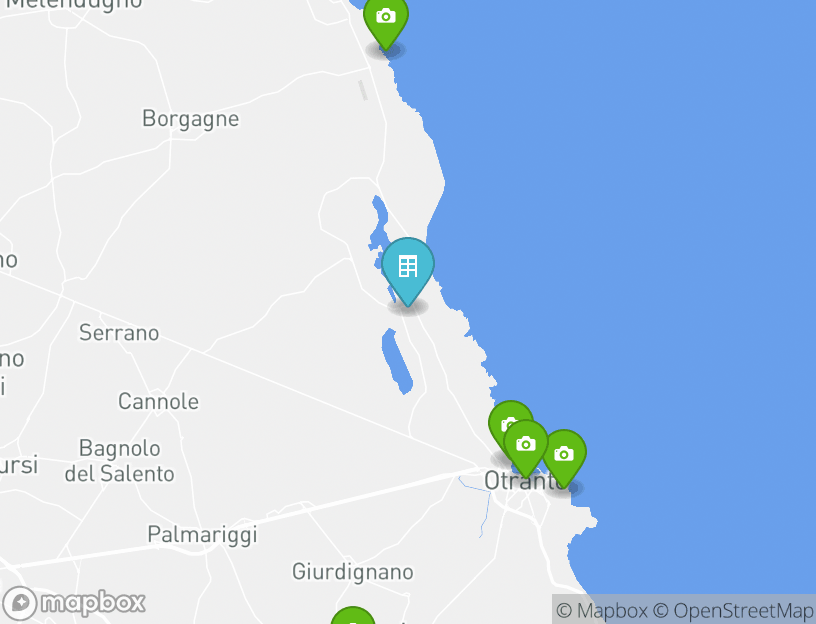This screenshot has width=816, height=624.
Task: Open the © Mapbox attribution link
Action: coord(601,610)
